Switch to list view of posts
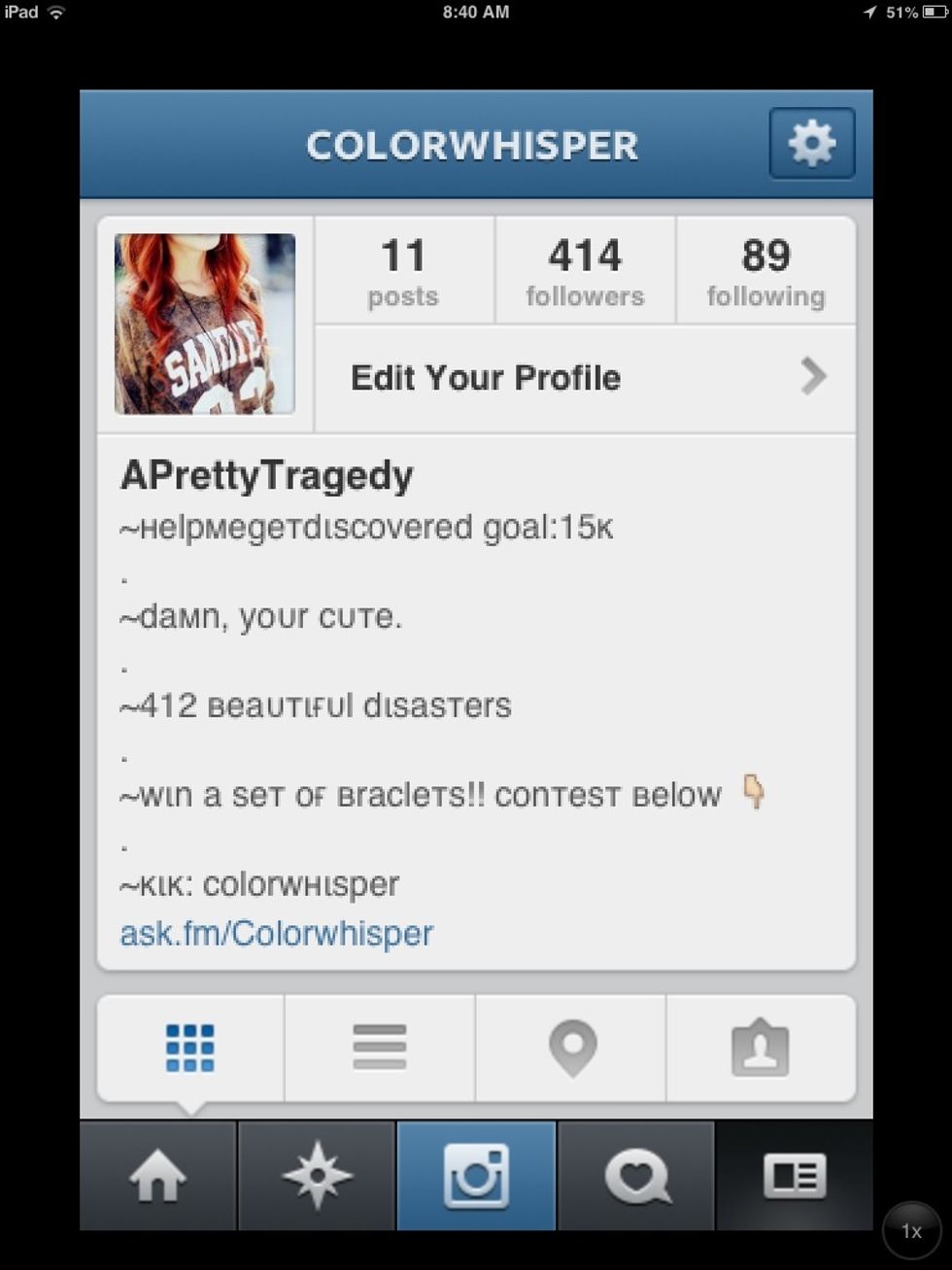The height and width of the screenshot is (1270, 952). 380,1047
